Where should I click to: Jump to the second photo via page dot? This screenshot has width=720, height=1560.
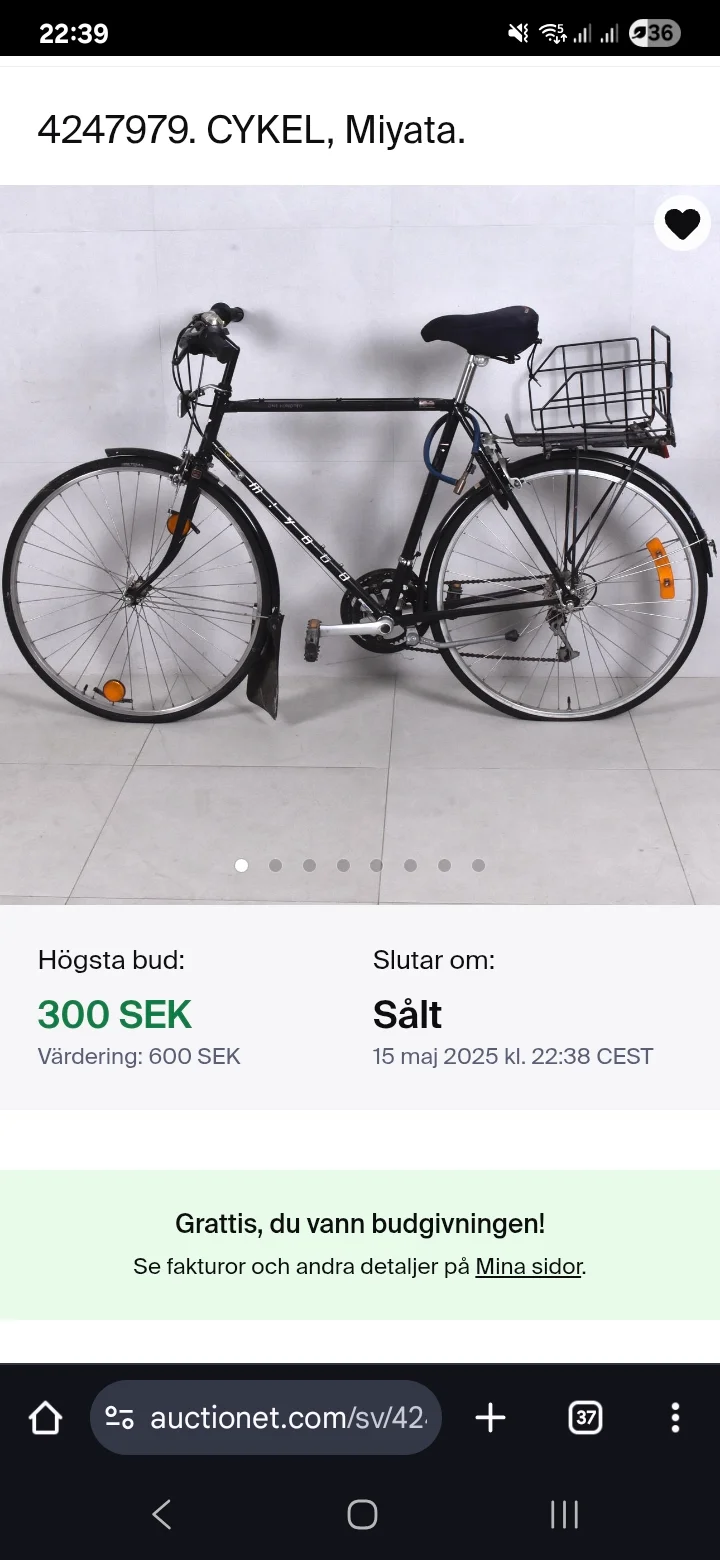click(275, 865)
